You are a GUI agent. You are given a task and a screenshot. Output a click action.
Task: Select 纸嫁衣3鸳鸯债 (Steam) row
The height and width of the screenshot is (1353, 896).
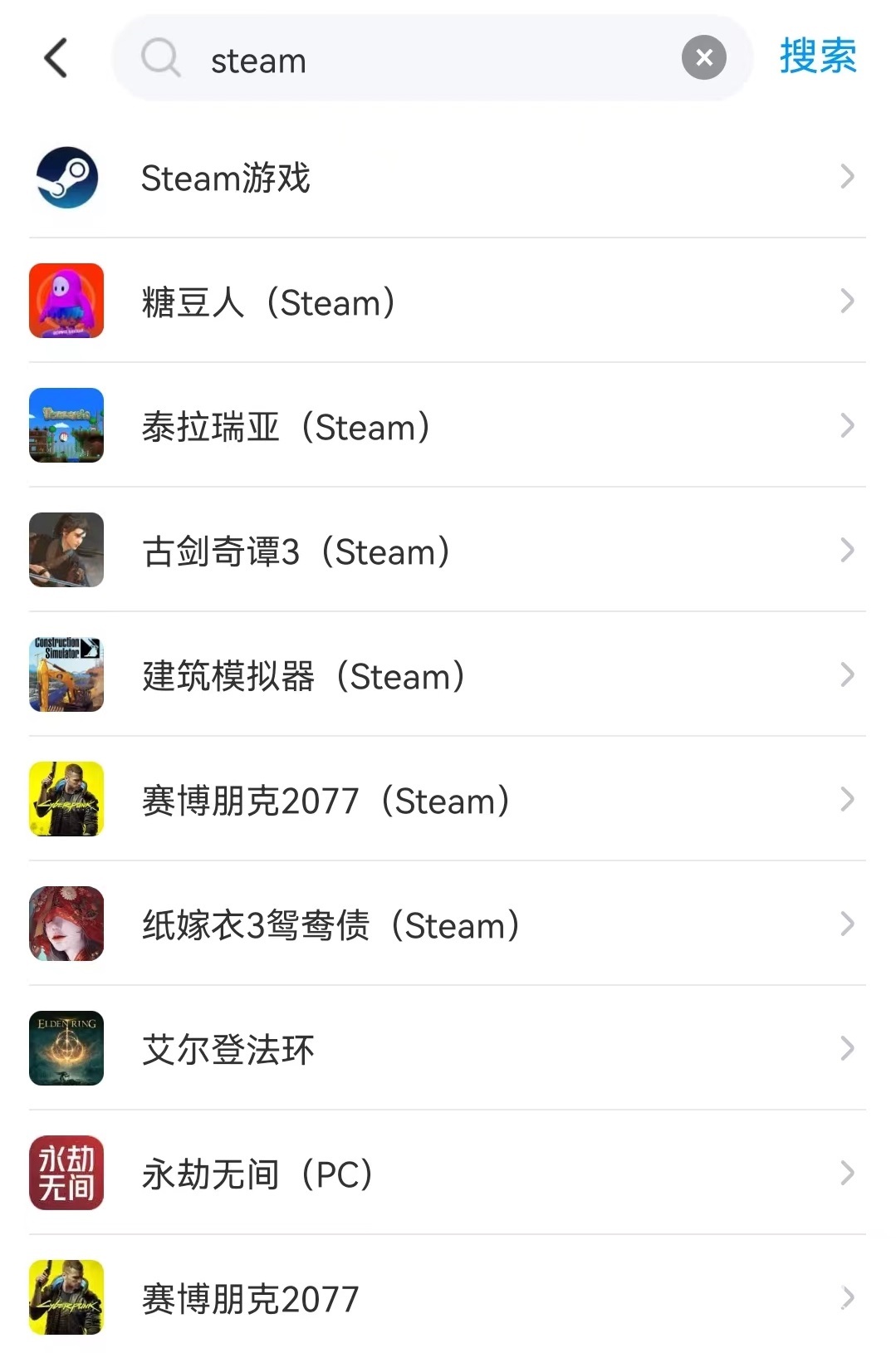[447, 924]
